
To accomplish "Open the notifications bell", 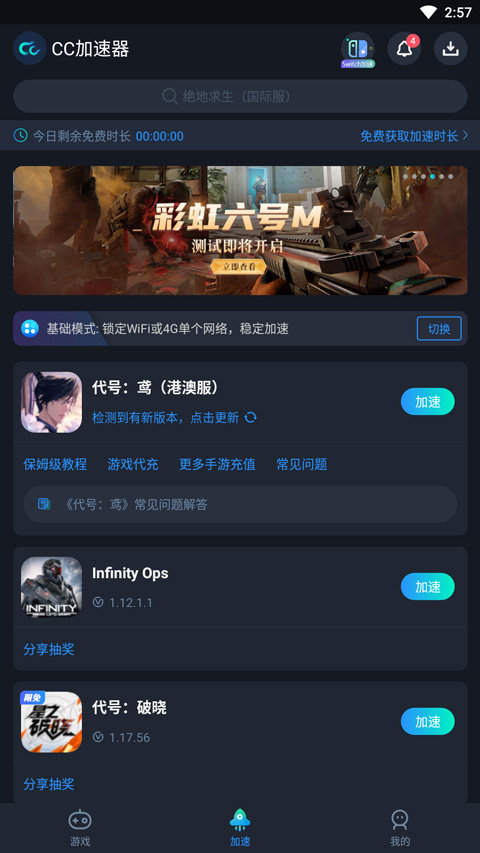I will [x=404, y=49].
